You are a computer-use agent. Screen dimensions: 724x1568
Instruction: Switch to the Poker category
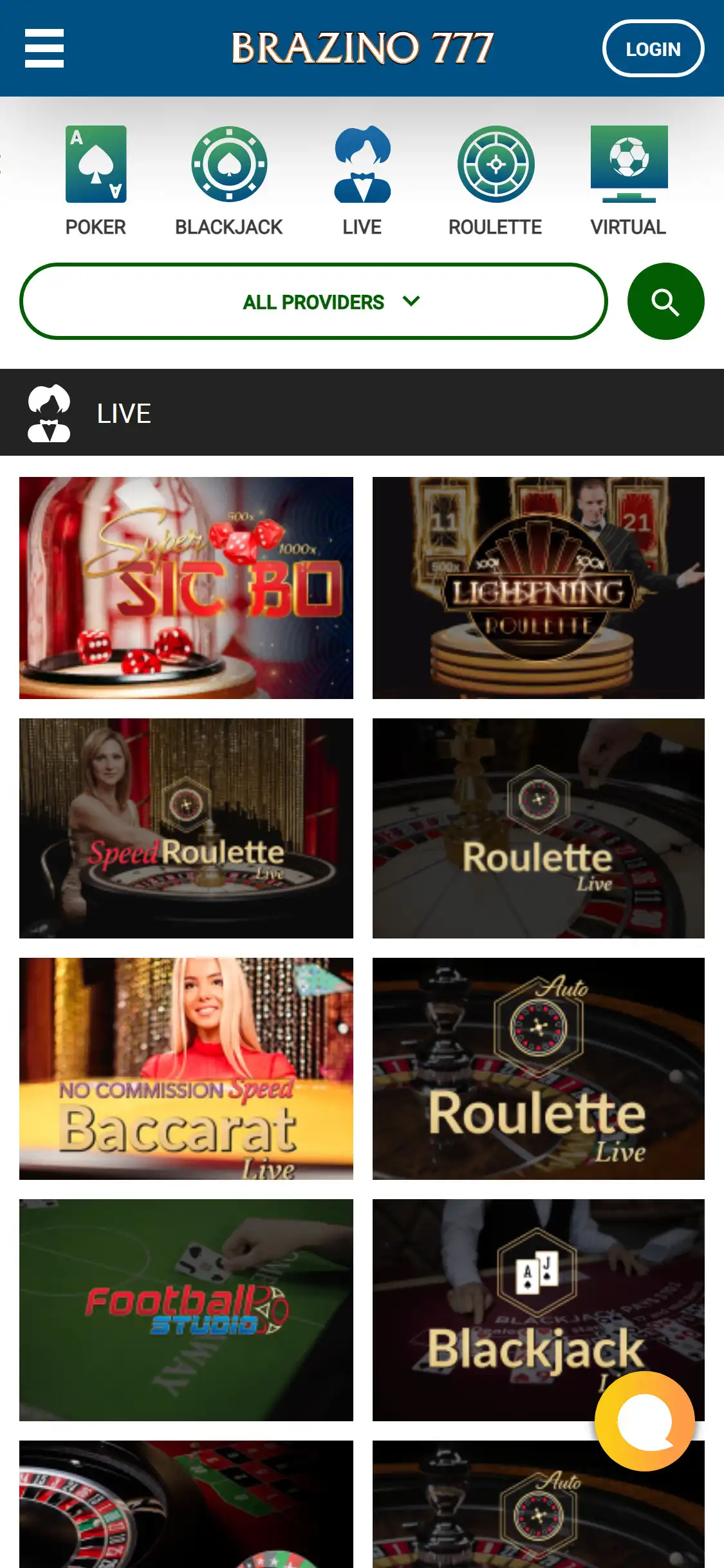coord(96,181)
